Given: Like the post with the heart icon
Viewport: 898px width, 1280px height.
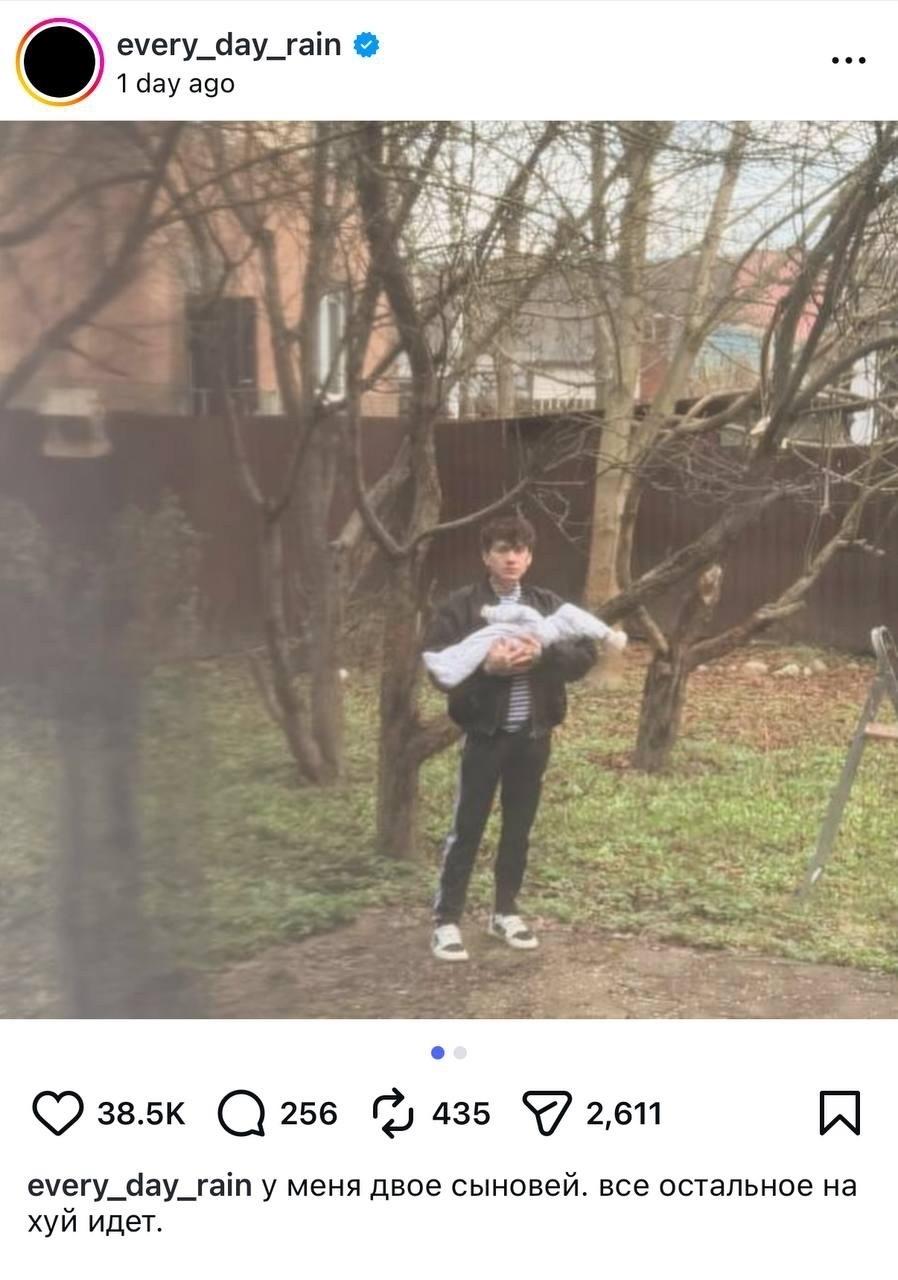Looking at the screenshot, I should tap(58, 1113).
